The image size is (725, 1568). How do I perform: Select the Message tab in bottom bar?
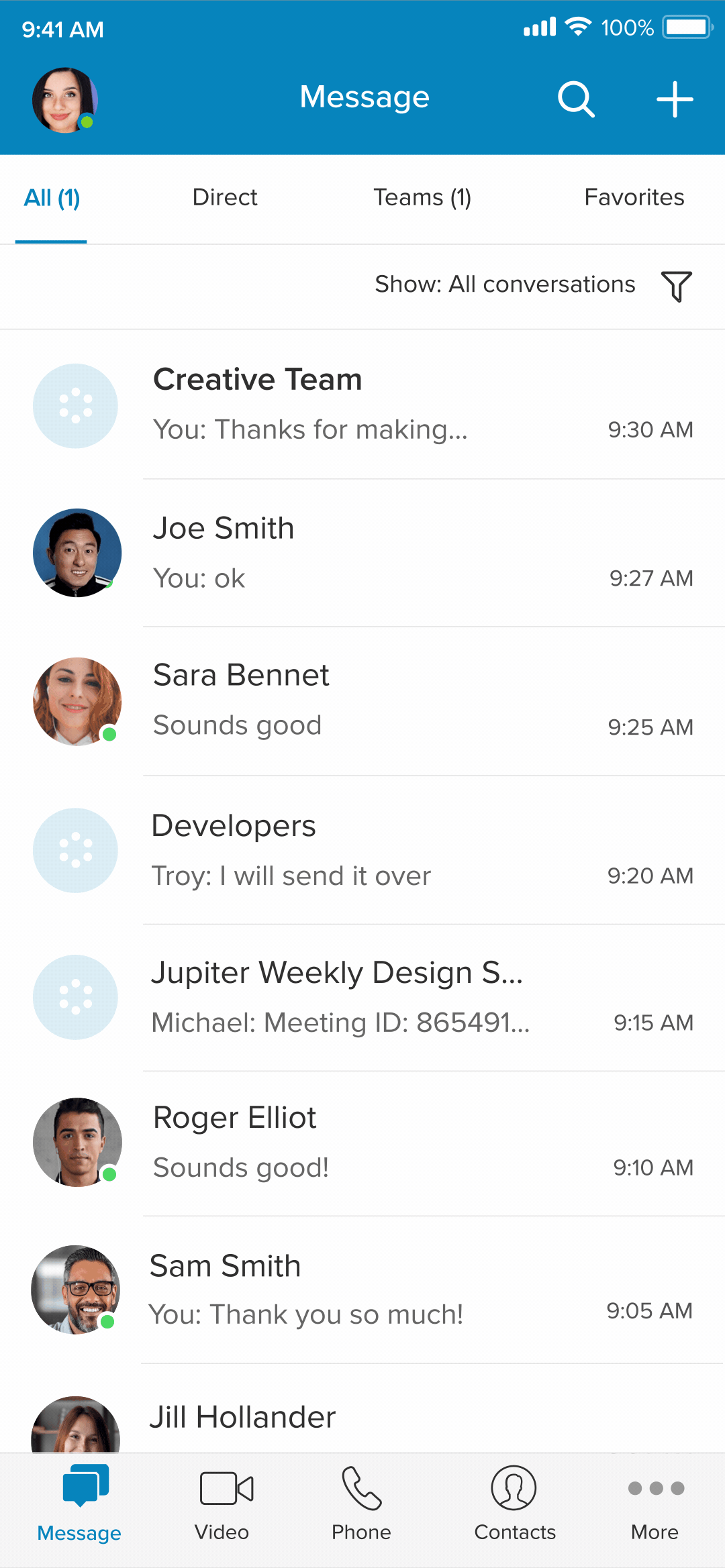coord(79,1503)
